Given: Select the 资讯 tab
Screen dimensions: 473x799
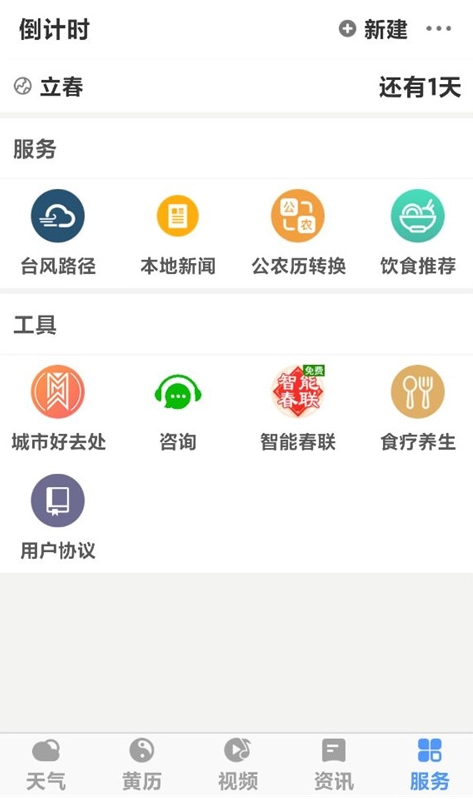Looking at the screenshot, I should [334, 765].
